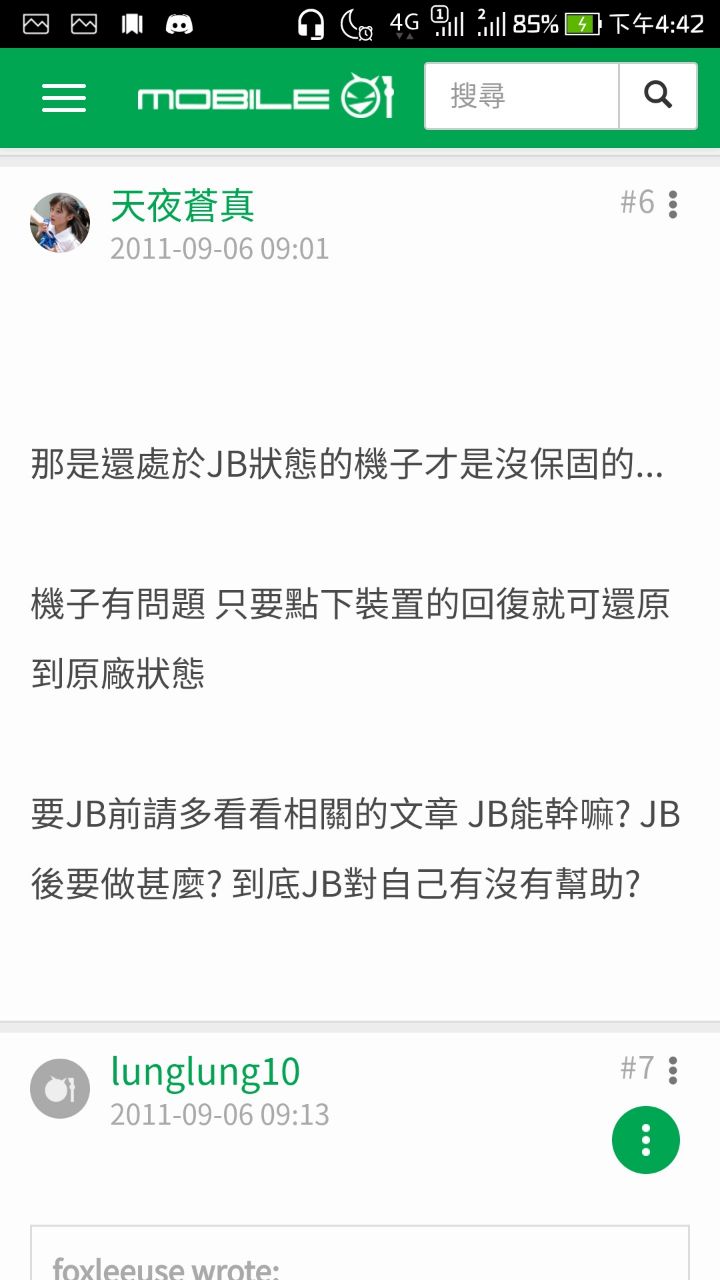Screen dimensions: 720x1280
Task: Tap the green floating more-options button
Action: pyautogui.click(x=646, y=1140)
